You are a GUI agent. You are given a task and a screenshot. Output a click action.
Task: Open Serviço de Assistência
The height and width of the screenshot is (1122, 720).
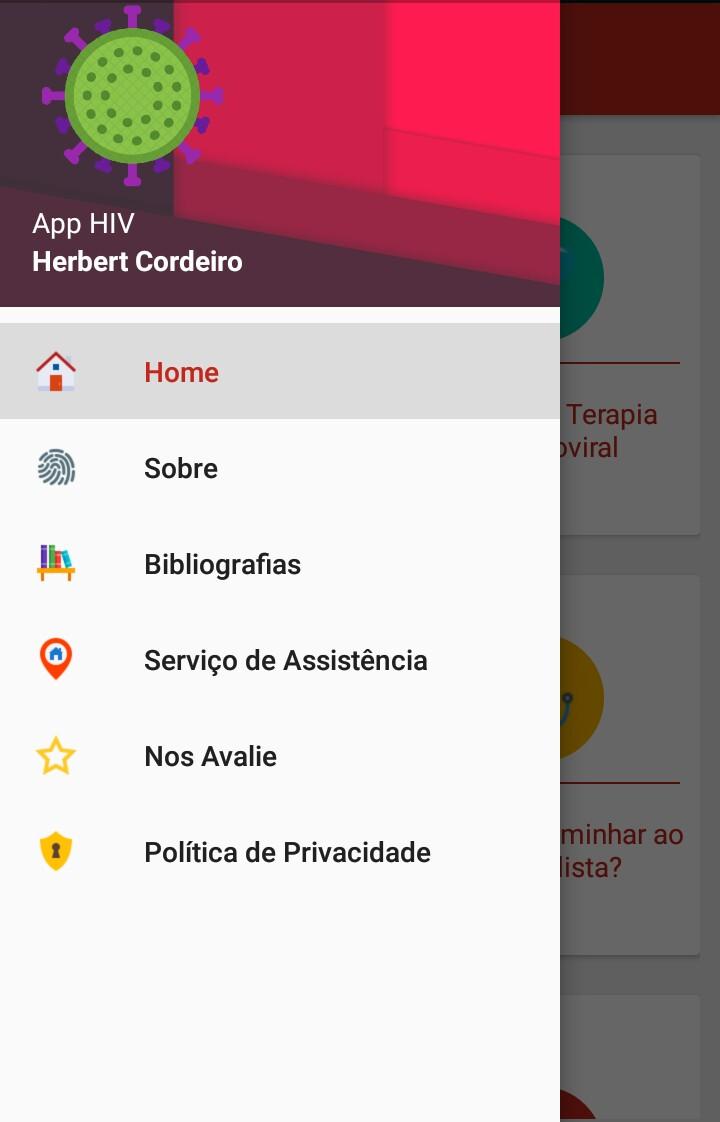[x=285, y=660]
